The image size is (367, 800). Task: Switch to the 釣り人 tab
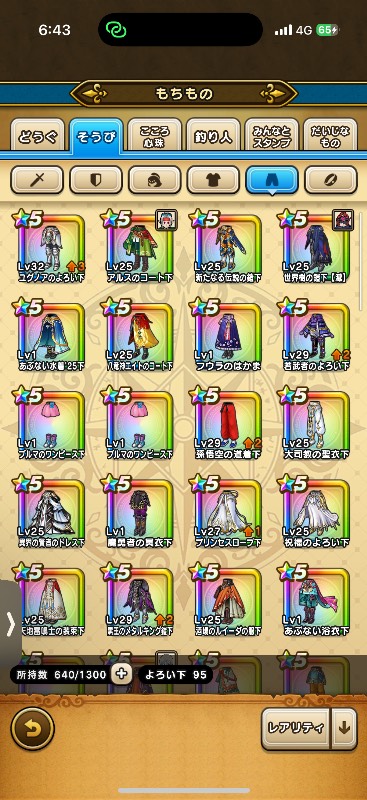[x=213, y=137]
